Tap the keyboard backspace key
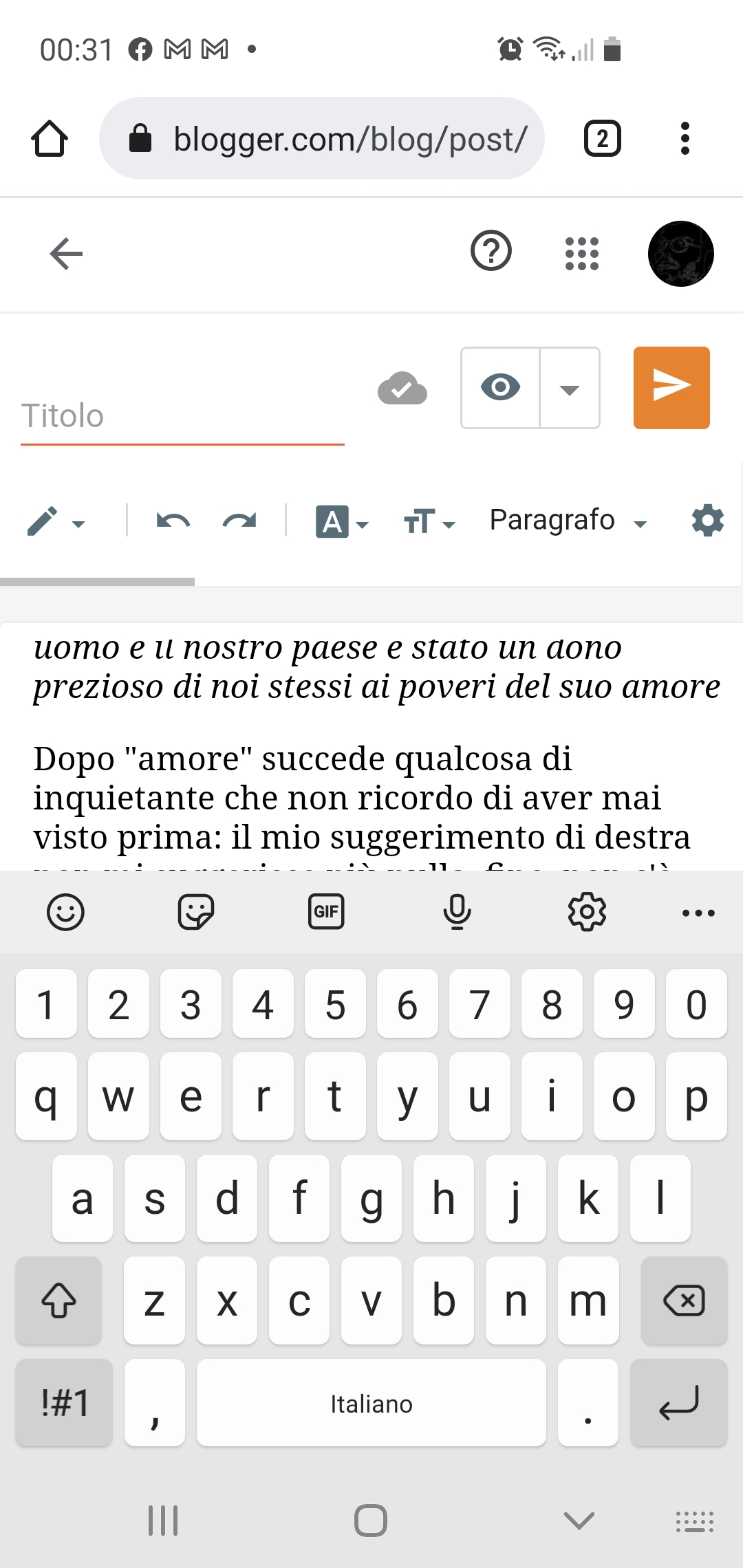743x1568 pixels. [683, 1300]
